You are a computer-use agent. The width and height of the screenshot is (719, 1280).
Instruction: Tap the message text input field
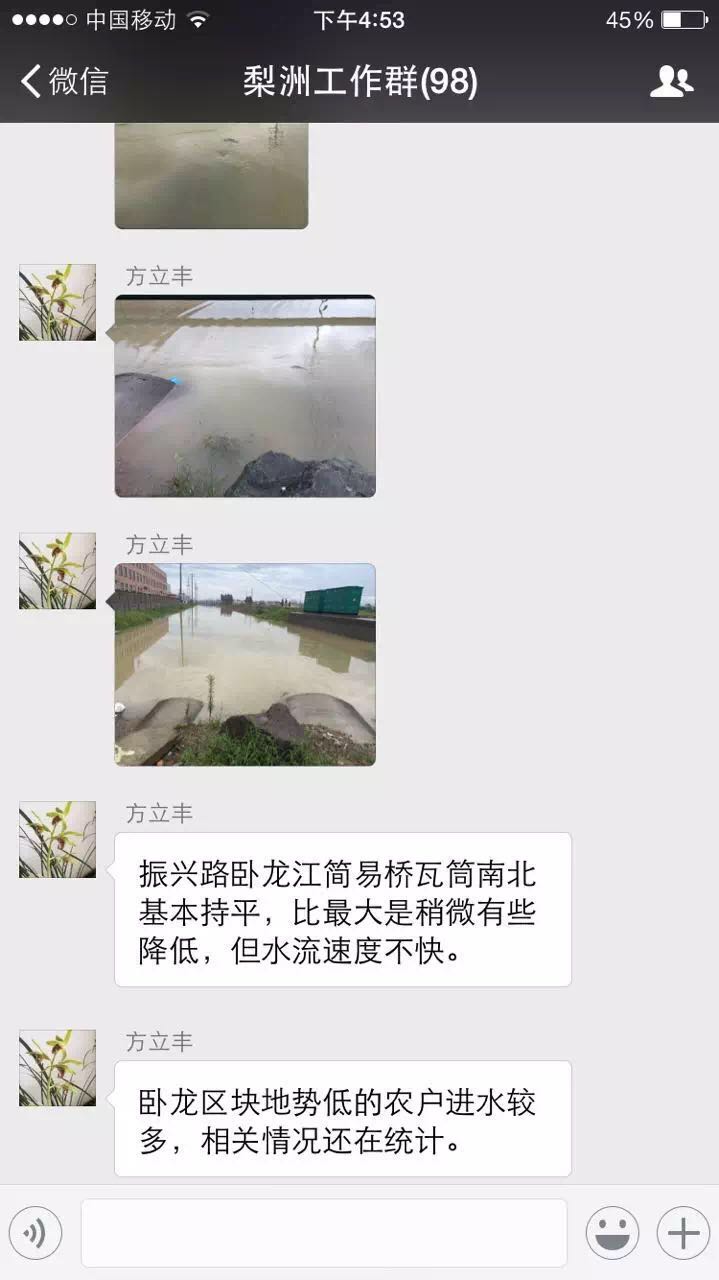323,1233
